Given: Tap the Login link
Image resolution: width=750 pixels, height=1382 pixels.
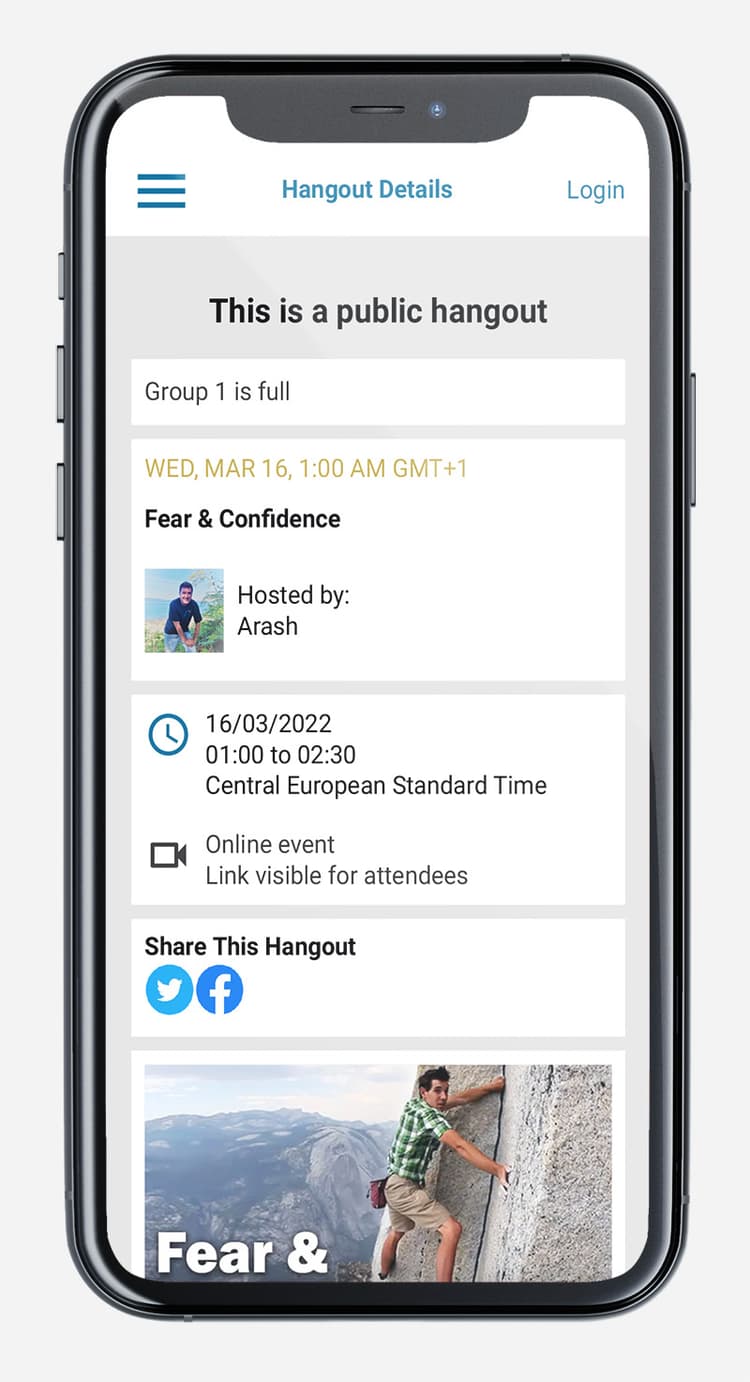Looking at the screenshot, I should pos(595,190).
